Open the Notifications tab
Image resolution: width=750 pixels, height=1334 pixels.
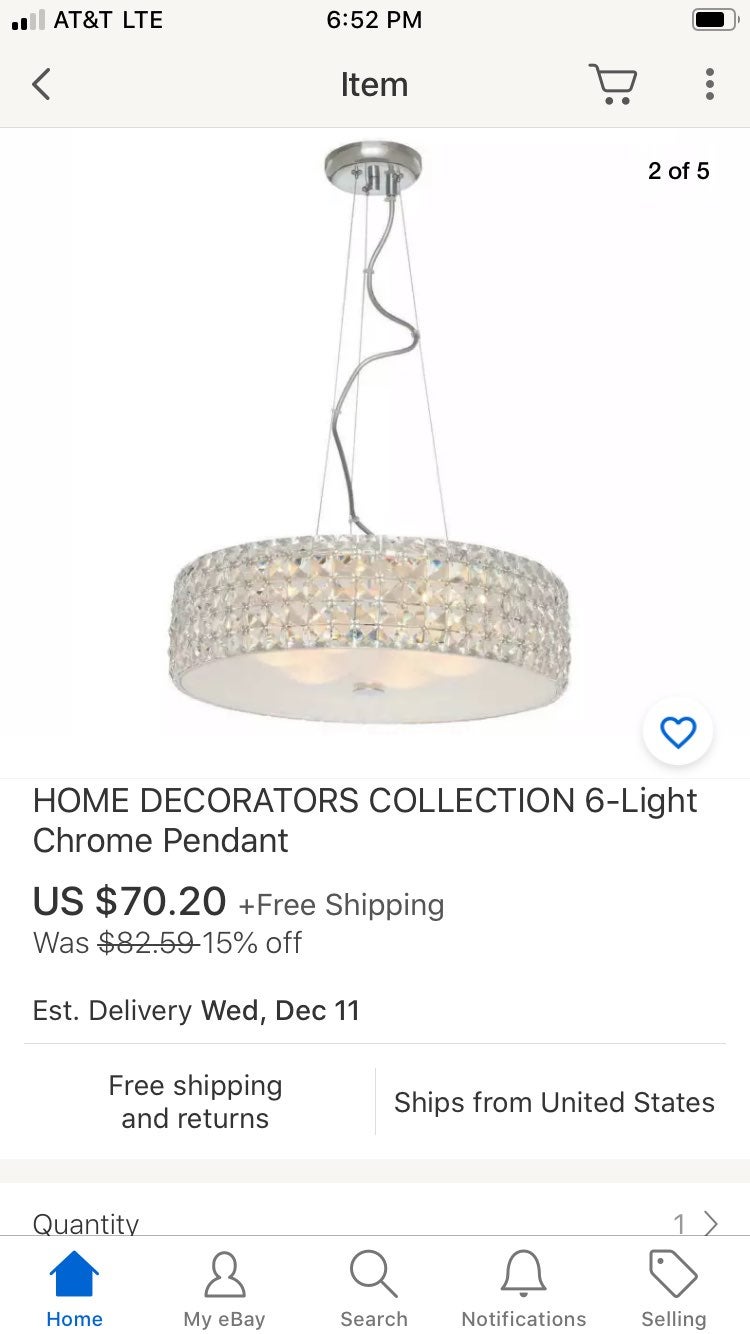click(524, 1289)
